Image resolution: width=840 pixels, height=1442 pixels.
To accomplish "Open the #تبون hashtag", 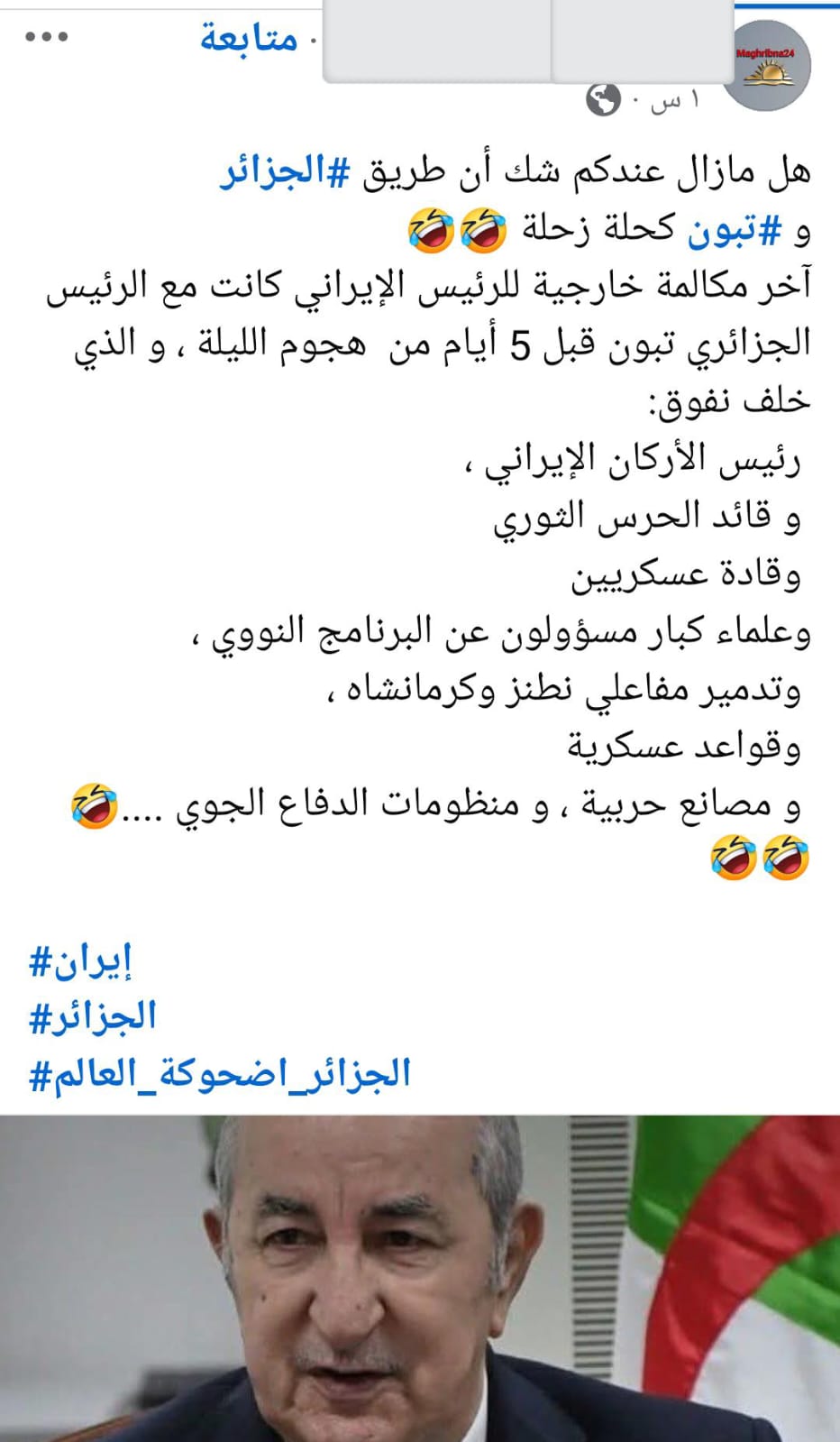I will 734,230.
